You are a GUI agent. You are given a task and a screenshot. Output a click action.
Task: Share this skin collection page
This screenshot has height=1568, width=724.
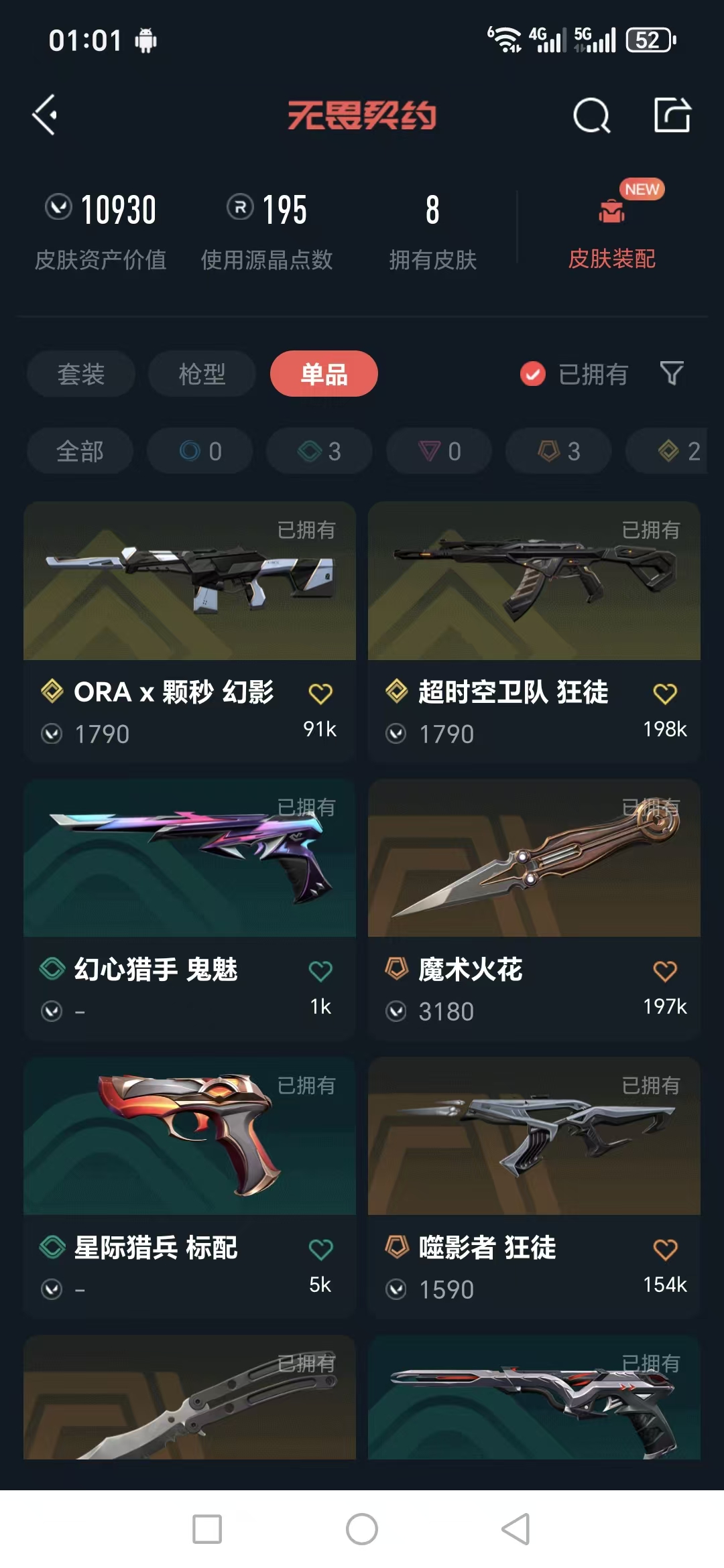pyautogui.click(x=672, y=115)
